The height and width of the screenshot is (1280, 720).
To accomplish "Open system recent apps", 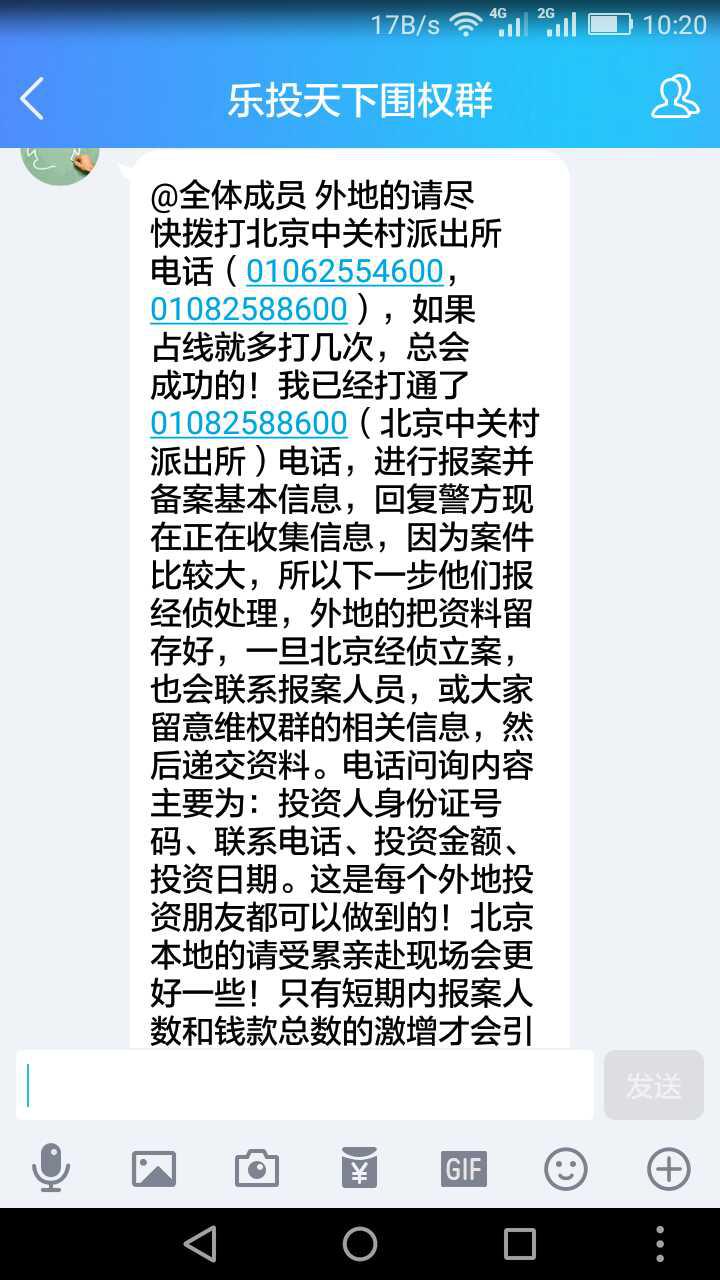I will 520,1244.
